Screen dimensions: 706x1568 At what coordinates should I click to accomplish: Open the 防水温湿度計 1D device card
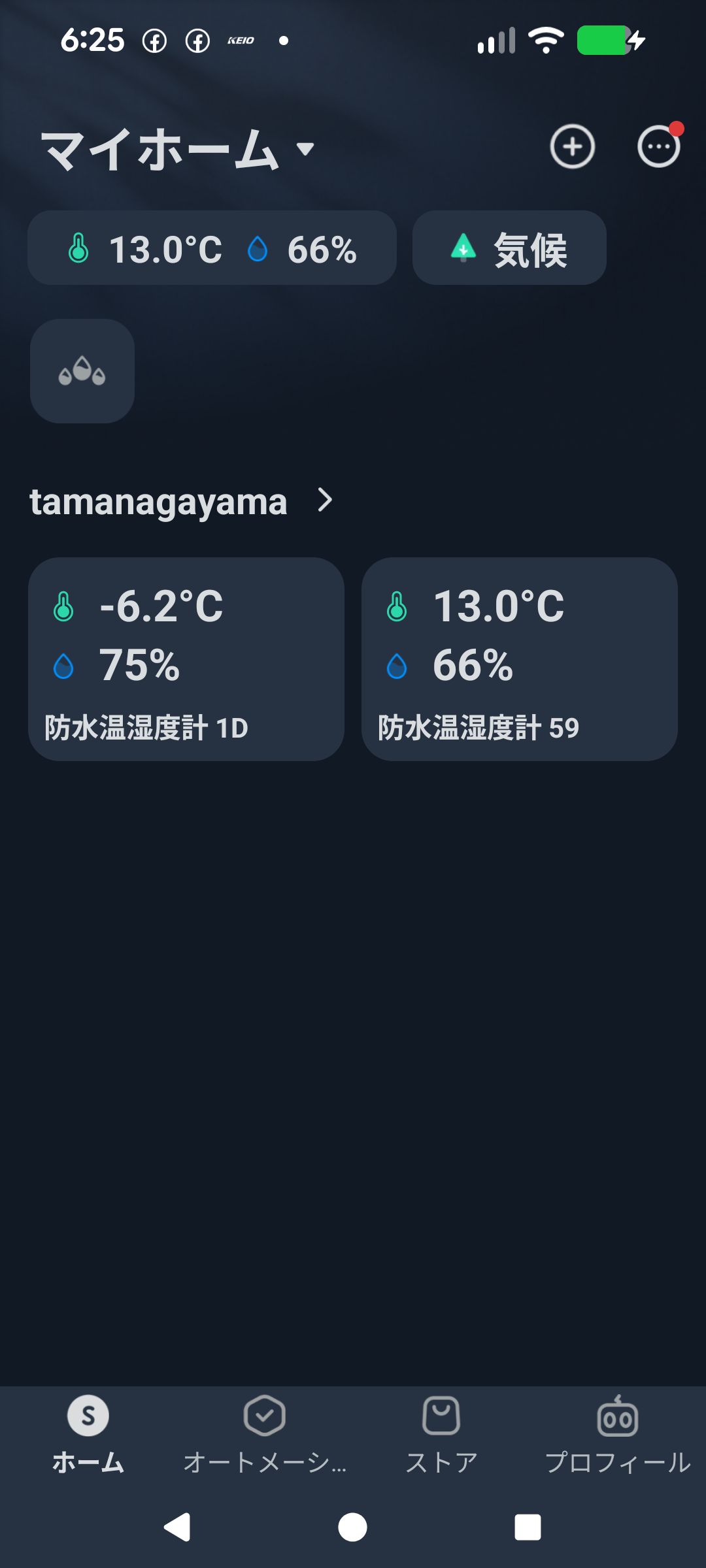pyautogui.click(x=186, y=659)
